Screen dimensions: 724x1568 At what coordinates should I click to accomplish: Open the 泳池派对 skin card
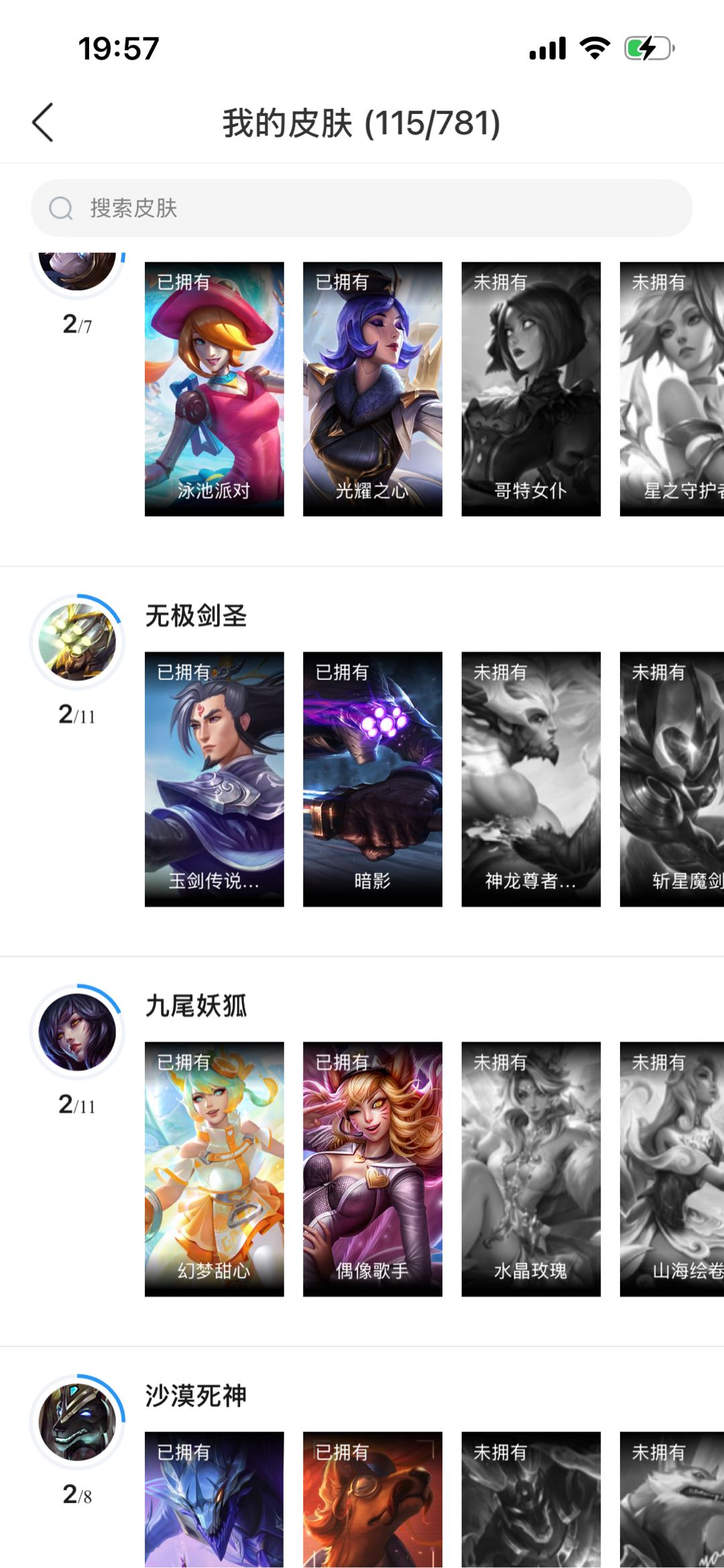pyautogui.click(x=215, y=389)
